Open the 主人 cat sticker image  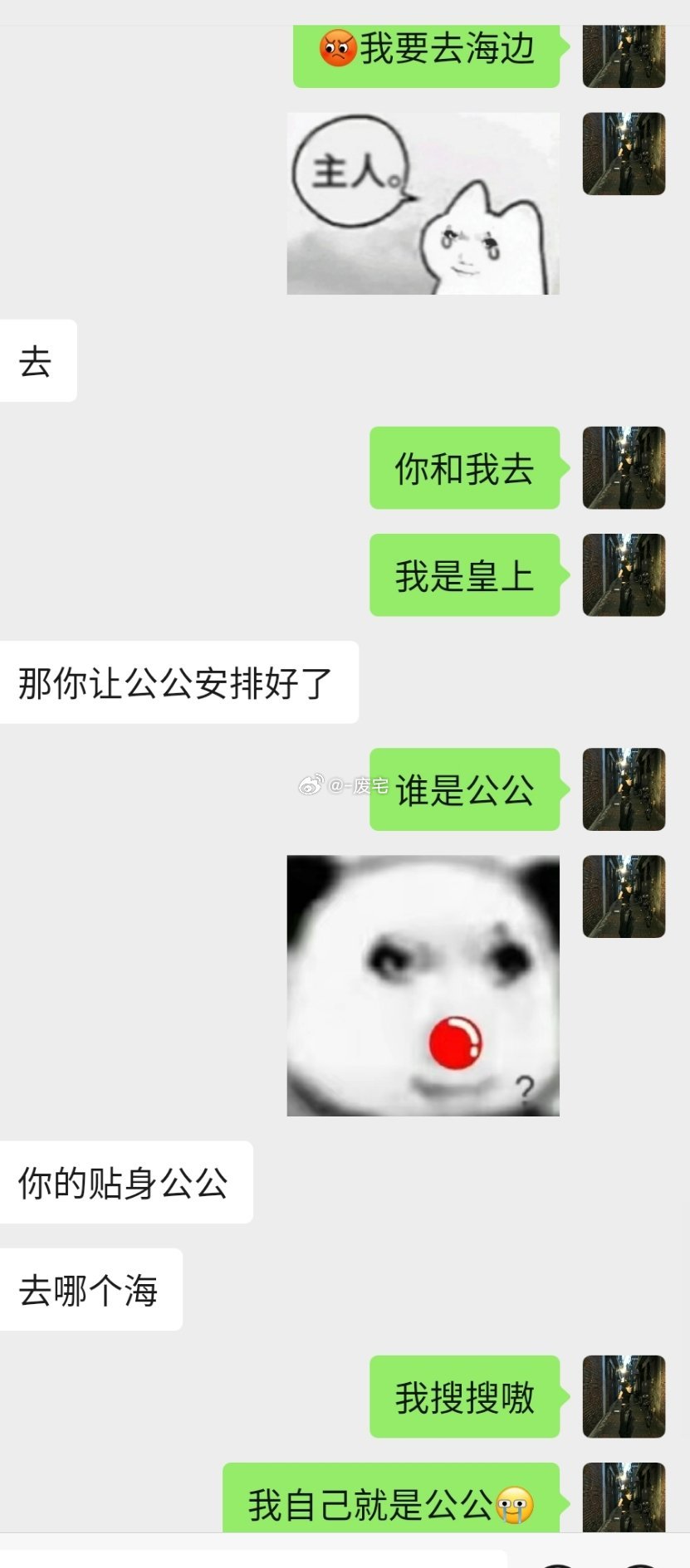point(423,203)
